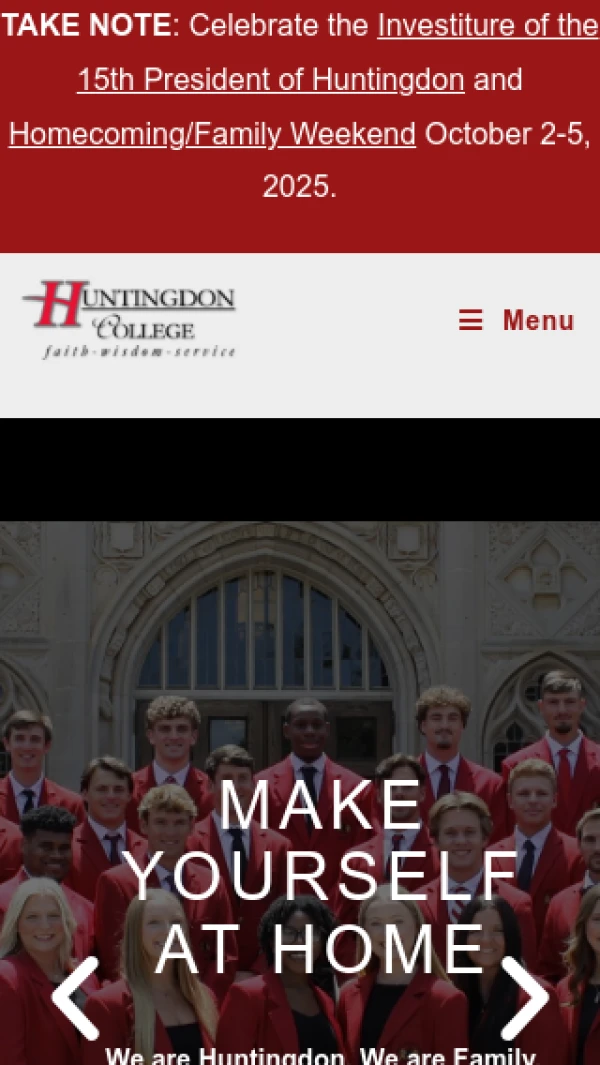Open the Homecoming/Family Weekend link

tap(212, 133)
